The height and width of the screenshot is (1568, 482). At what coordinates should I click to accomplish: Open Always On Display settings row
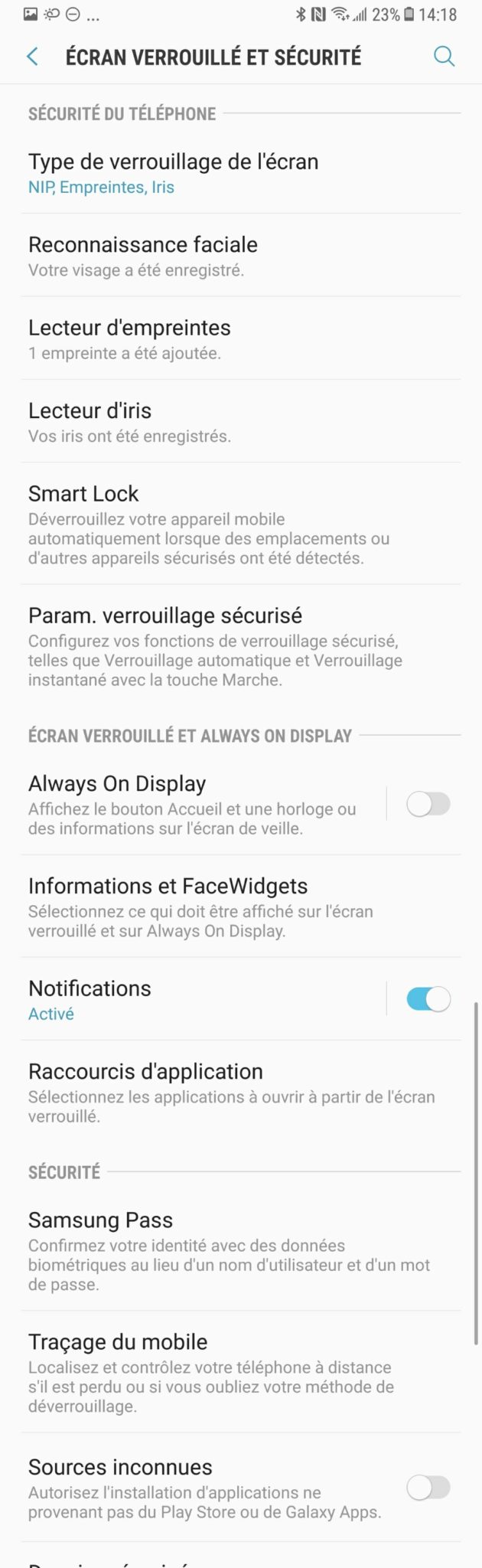click(x=191, y=804)
